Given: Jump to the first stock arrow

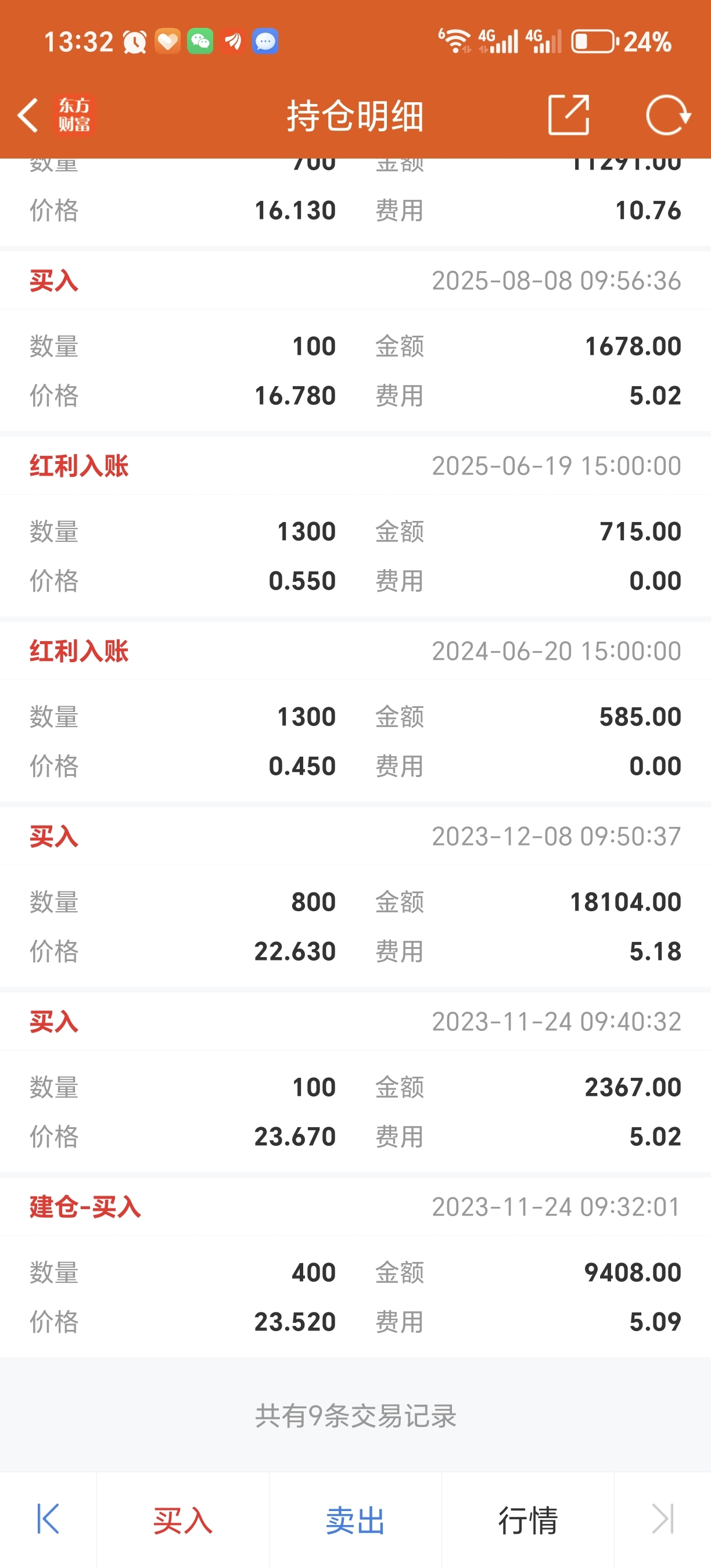Looking at the screenshot, I should [48, 1519].
